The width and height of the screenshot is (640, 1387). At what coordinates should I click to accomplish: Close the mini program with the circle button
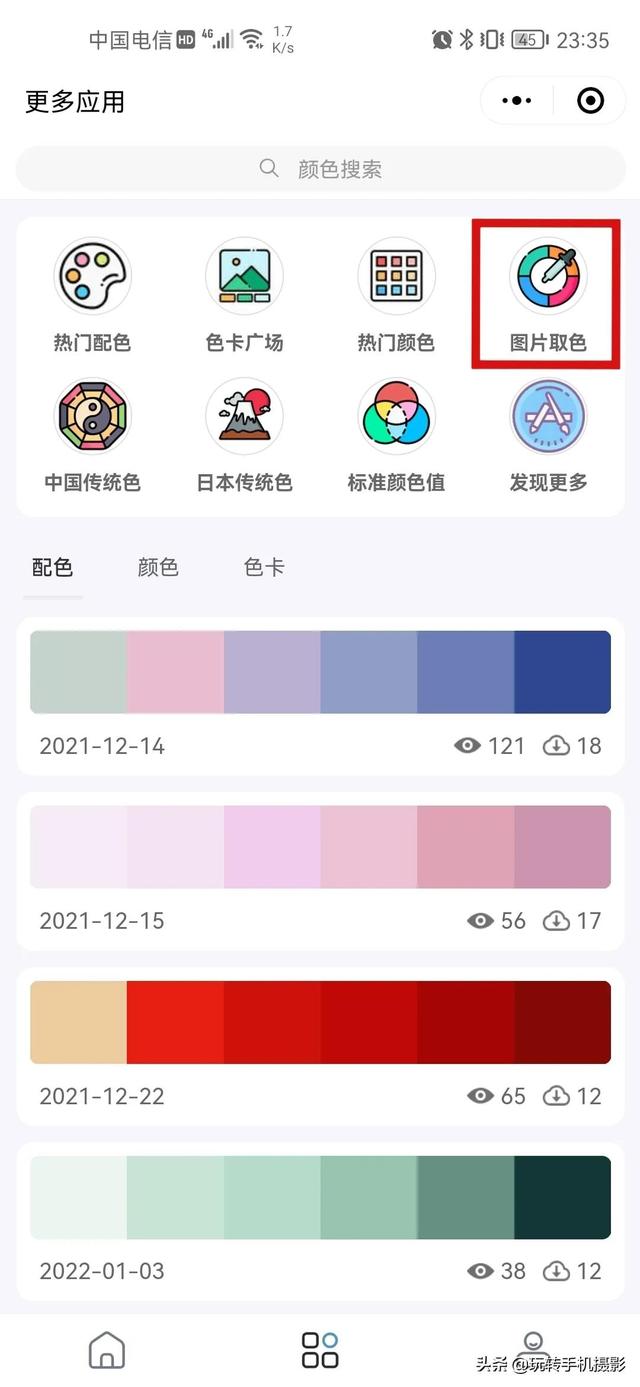click(590, 101)
